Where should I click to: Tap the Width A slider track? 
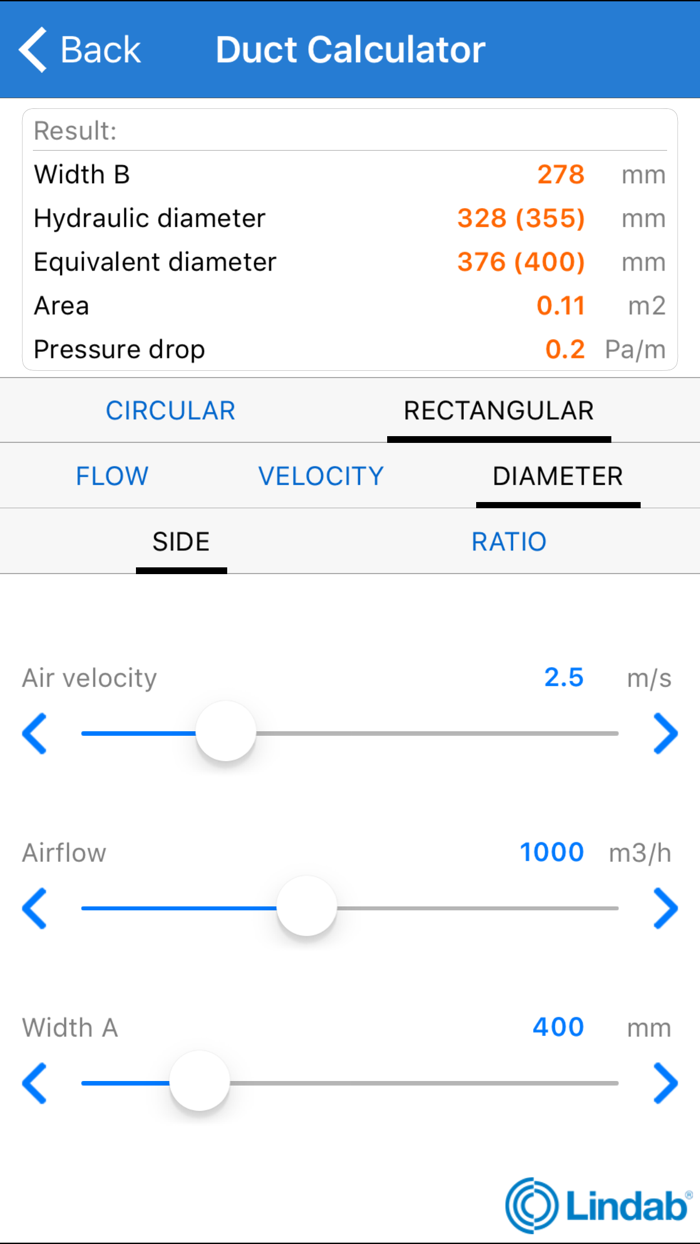pyautogui.click(x=420, y=1083)
